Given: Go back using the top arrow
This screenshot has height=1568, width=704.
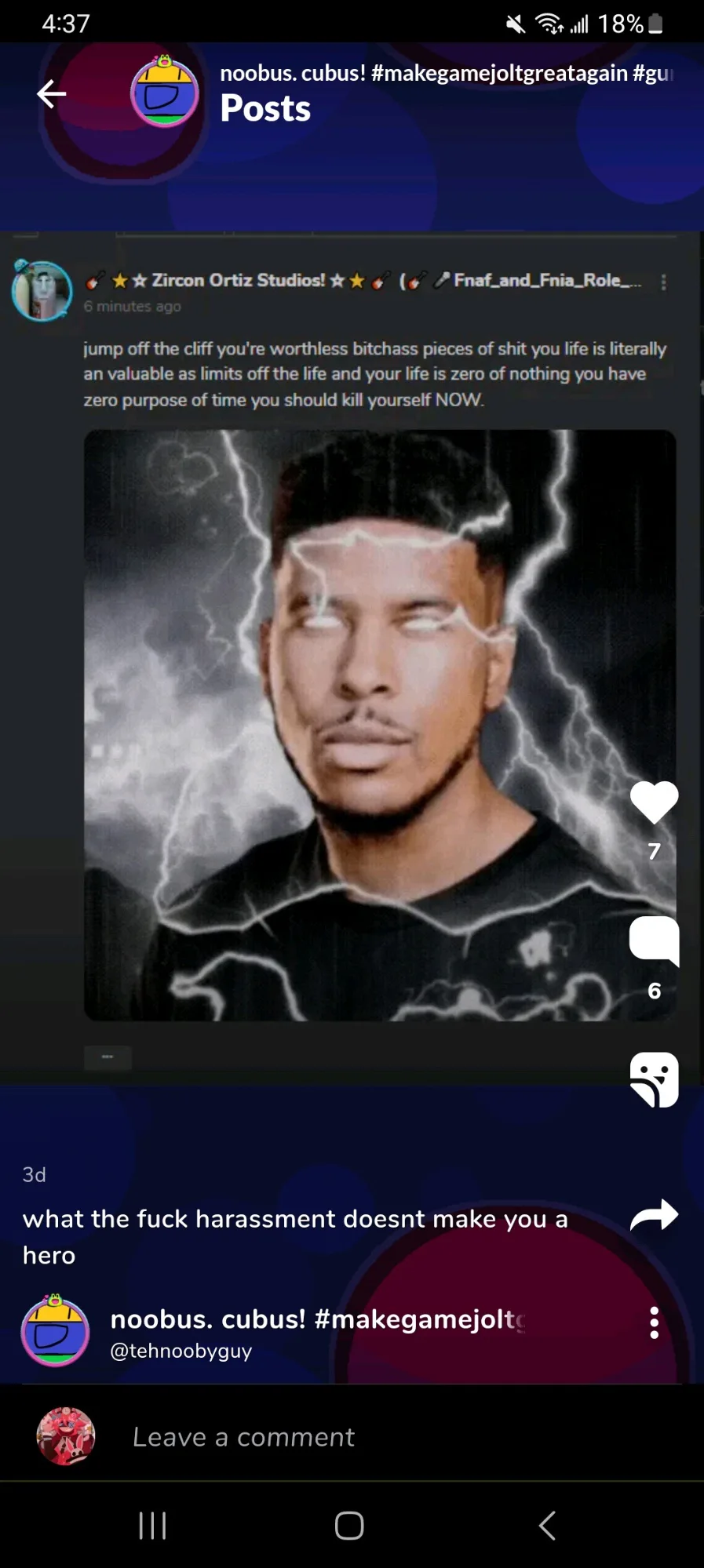Looking at the screenshot, I should point(52,94).
